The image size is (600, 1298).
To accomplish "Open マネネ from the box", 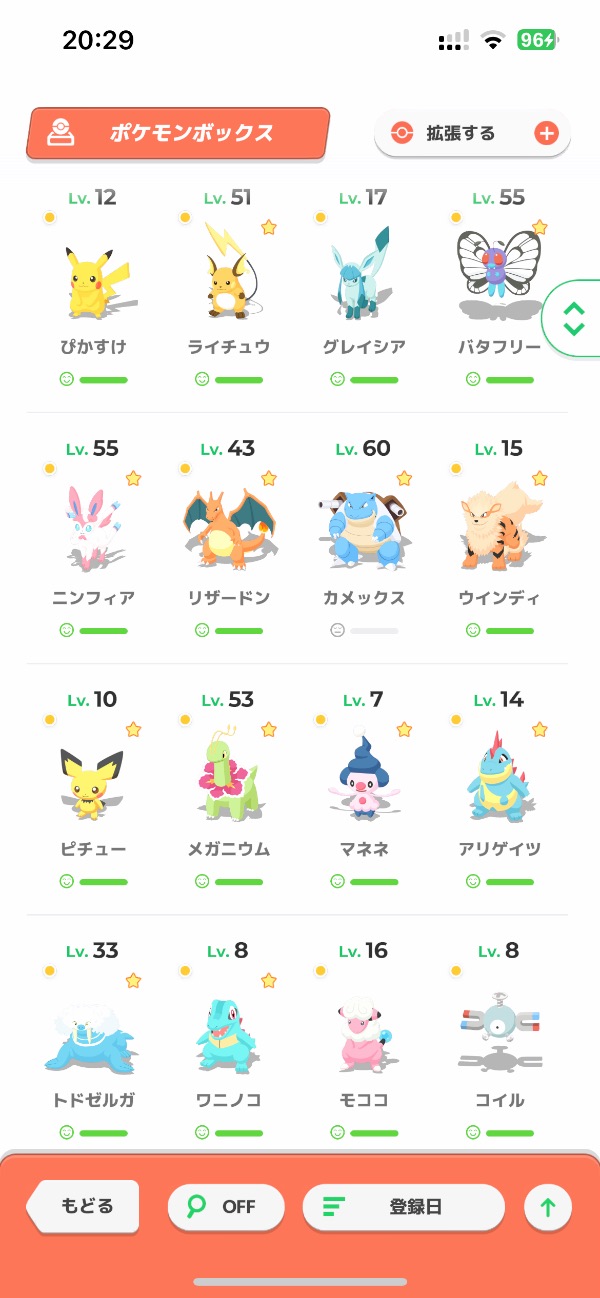I will 364,786.
